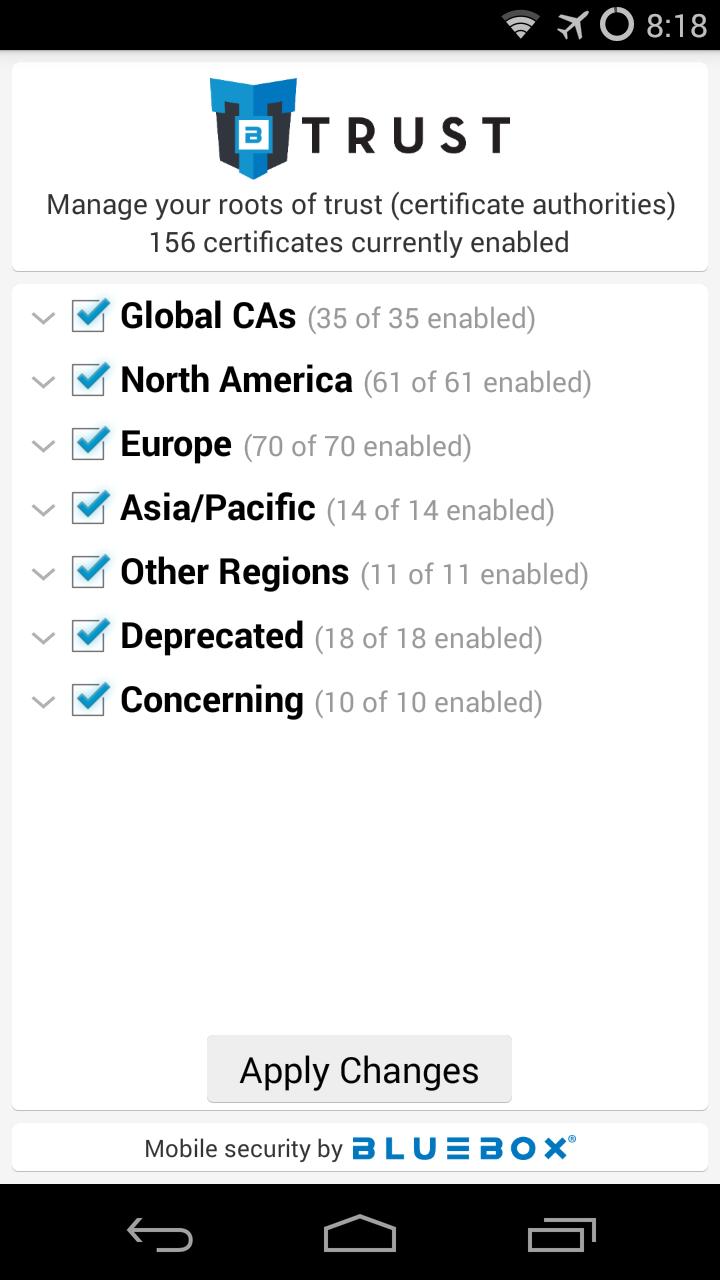The height and width of the screenshot is (1280, 720).
Task: Expand the Asia/Pacific chevron
Action: (43, 511)
